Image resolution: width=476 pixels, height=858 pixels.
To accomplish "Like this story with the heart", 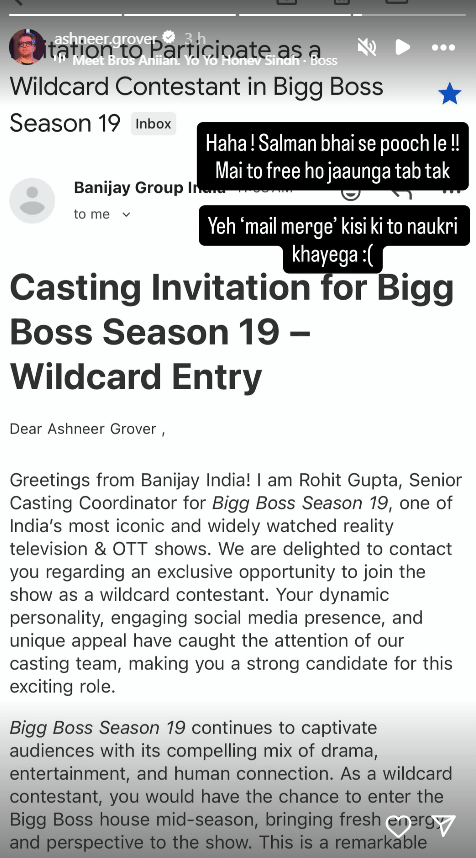I will click(399, 826).
